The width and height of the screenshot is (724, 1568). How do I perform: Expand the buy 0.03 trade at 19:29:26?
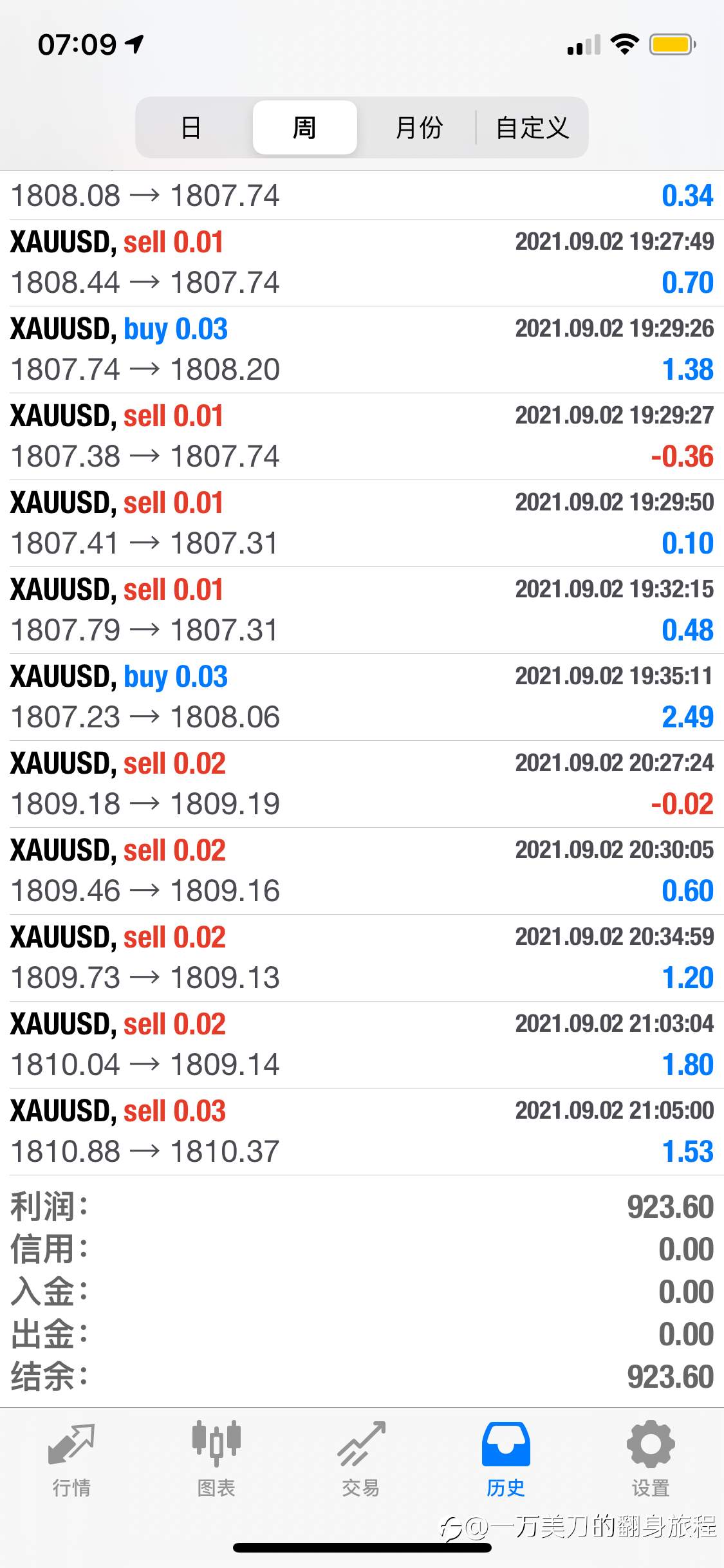click(x=362, y=350)
